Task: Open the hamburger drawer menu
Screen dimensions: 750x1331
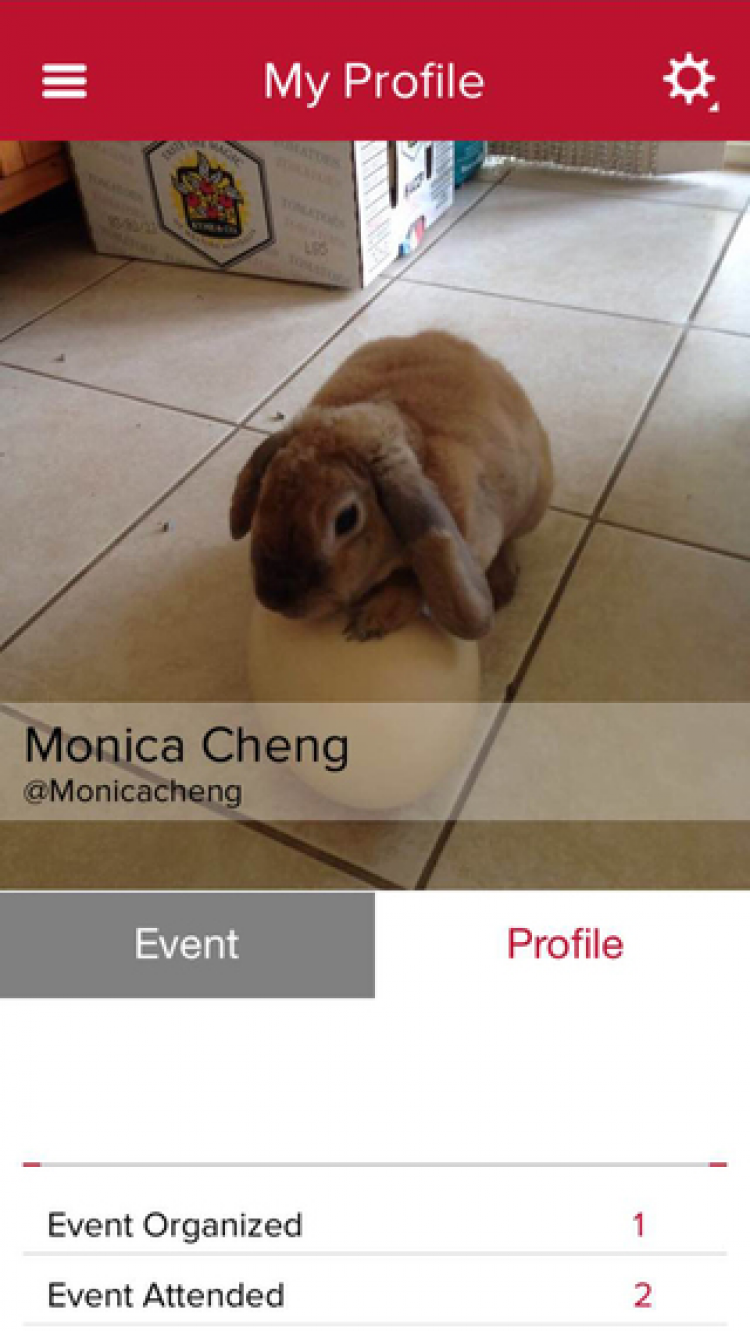Action: coord(64,81)
